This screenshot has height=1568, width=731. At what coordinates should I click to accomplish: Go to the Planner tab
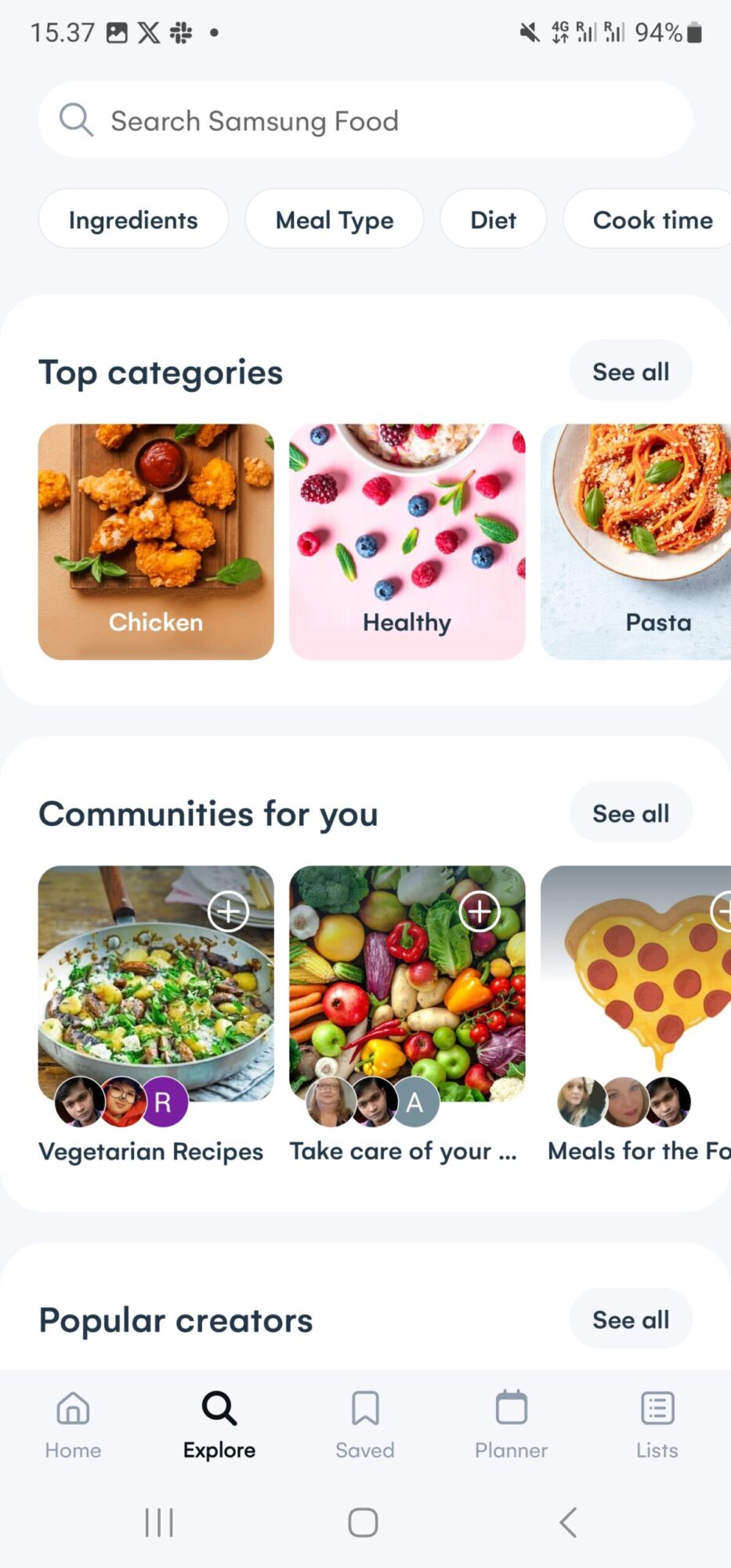[511, 1424]
